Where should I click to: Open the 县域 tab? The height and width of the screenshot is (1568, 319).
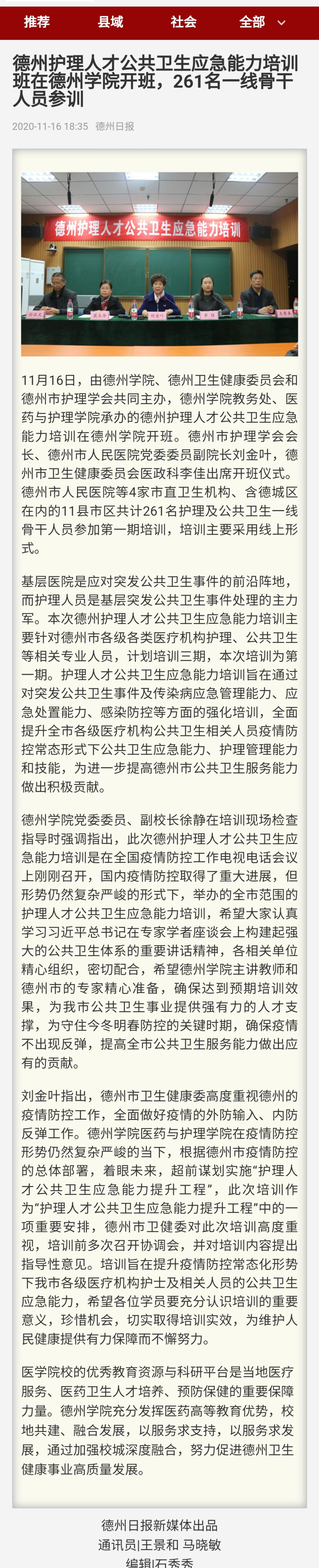coord(110,22)
